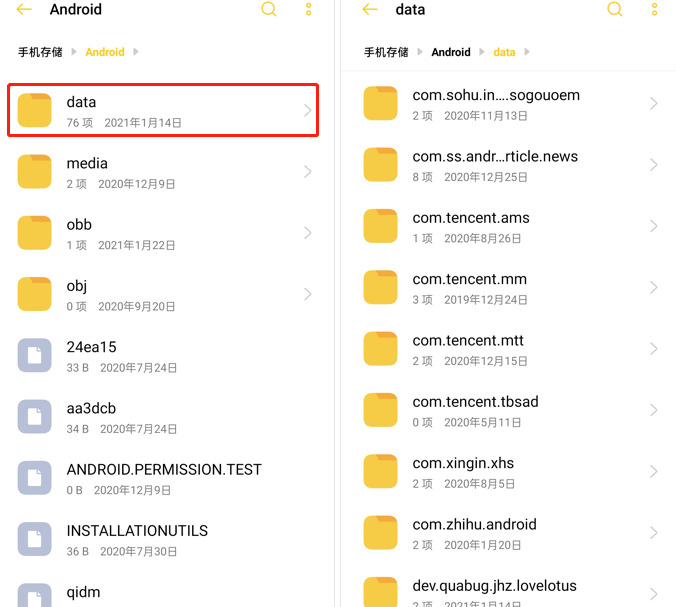Open the aa3dcb file
676x607 pixels.
163,417
